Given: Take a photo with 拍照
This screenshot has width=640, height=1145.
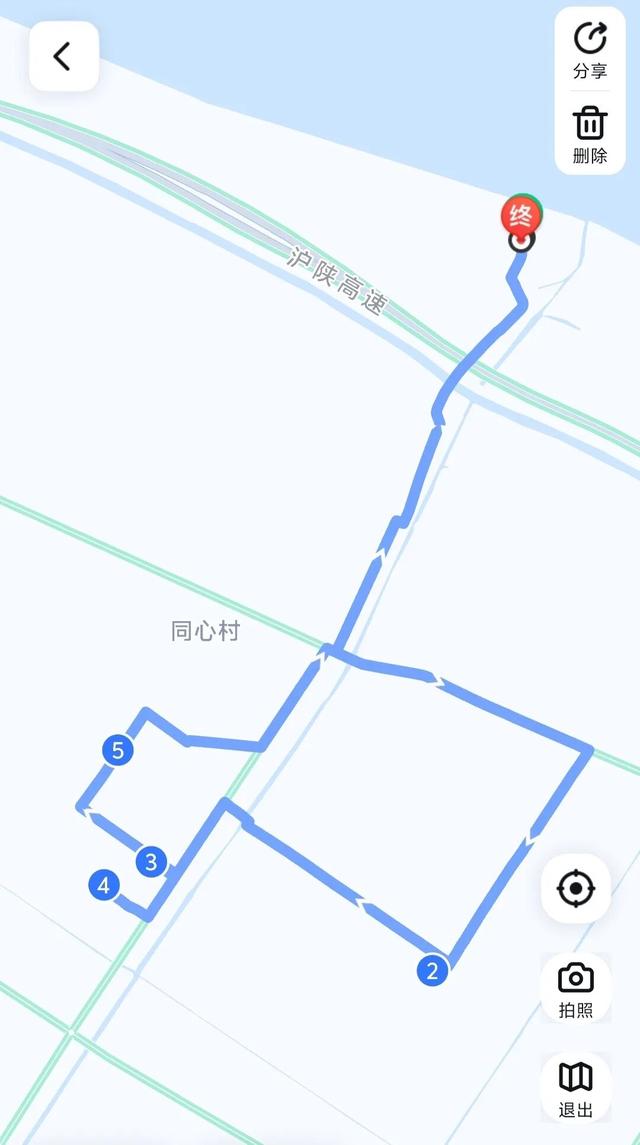Looking at the screenshot, I should click(576, 988).
